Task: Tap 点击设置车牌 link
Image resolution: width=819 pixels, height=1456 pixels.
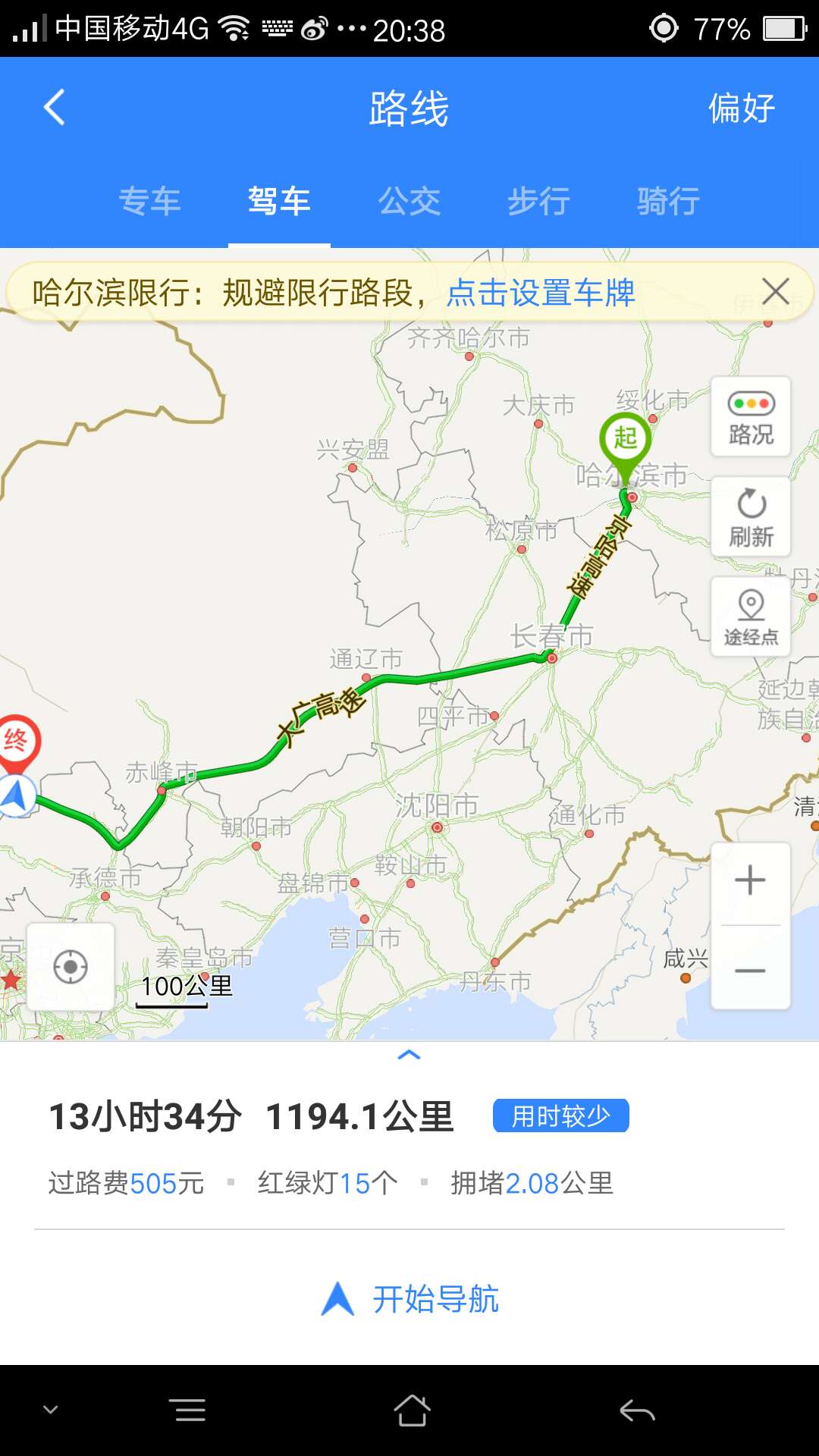Action: pyautogui.click(x=540, y=293)
